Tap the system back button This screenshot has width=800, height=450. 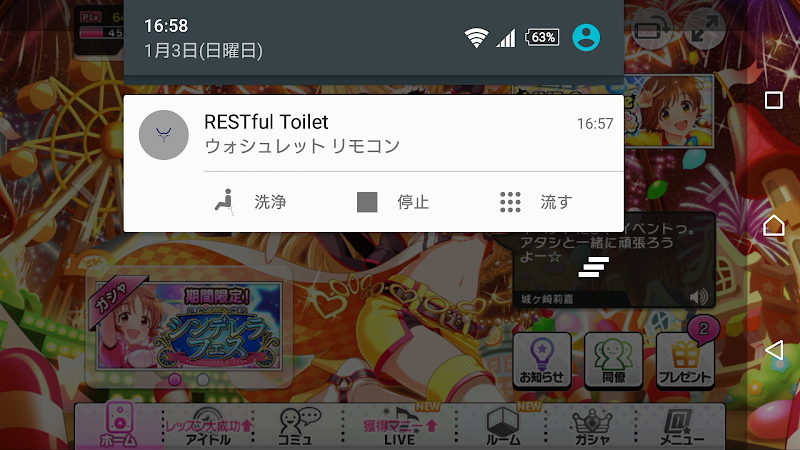[773, 350]
